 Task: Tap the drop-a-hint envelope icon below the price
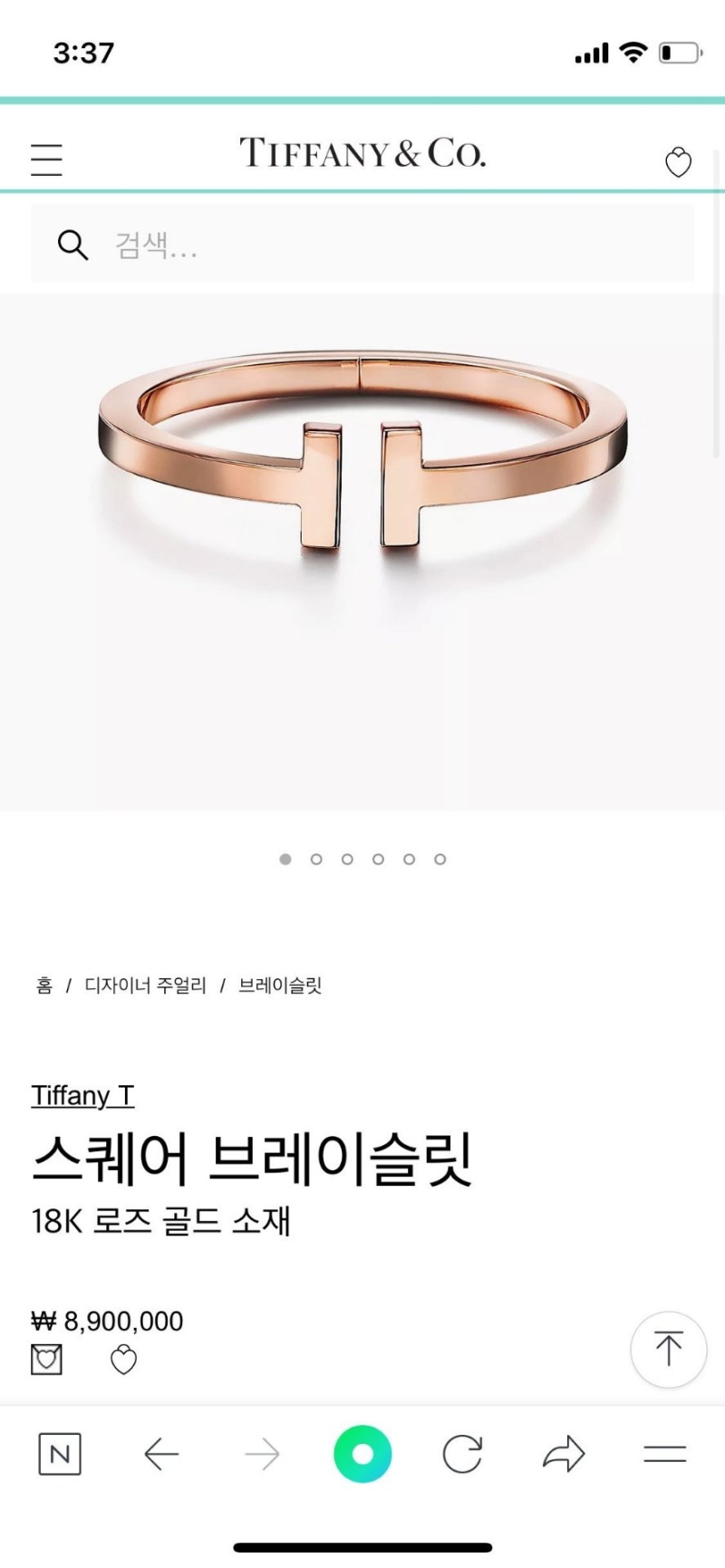[x=46, y=1360]
